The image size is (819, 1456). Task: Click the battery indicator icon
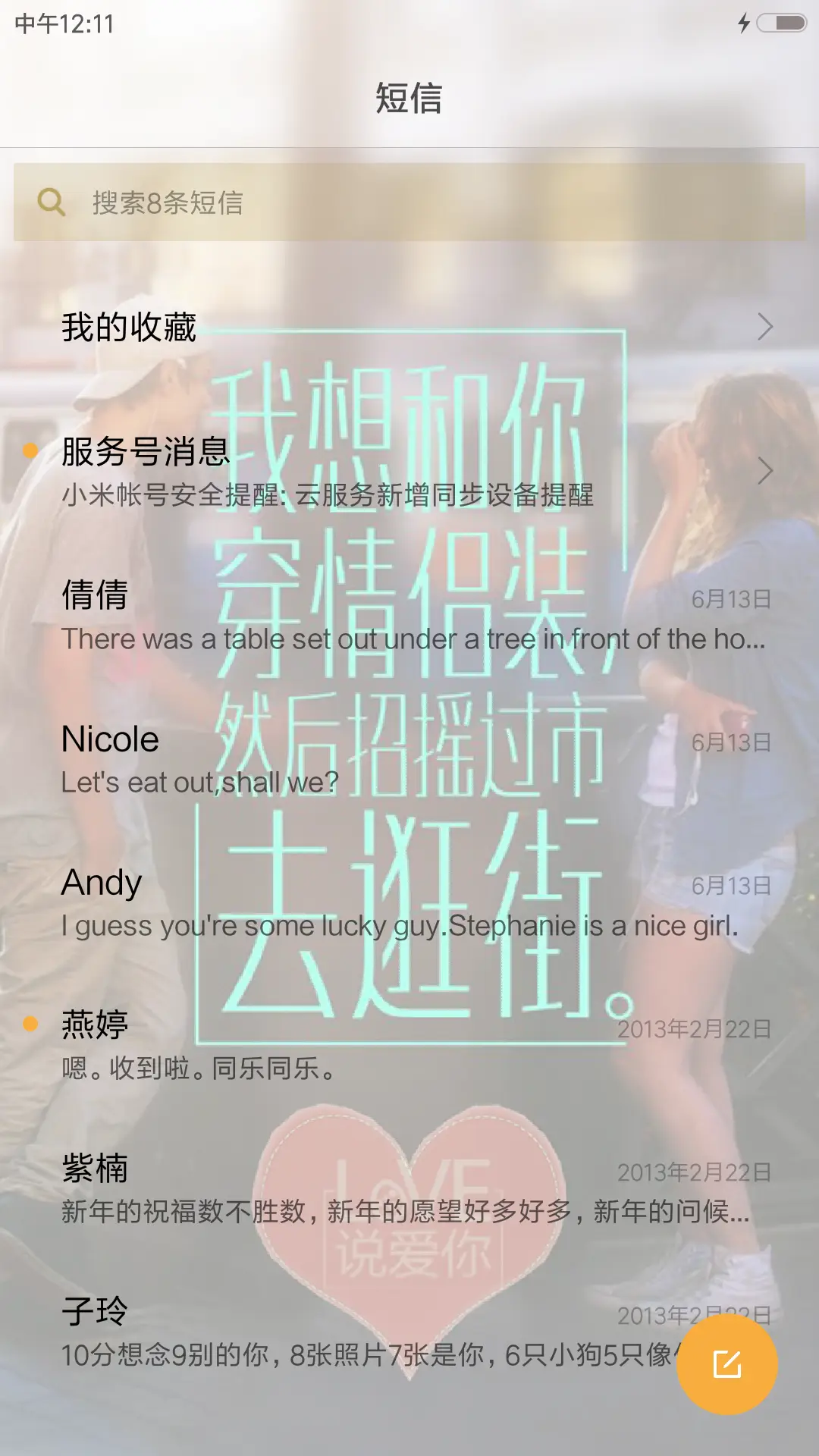point(783,24)
